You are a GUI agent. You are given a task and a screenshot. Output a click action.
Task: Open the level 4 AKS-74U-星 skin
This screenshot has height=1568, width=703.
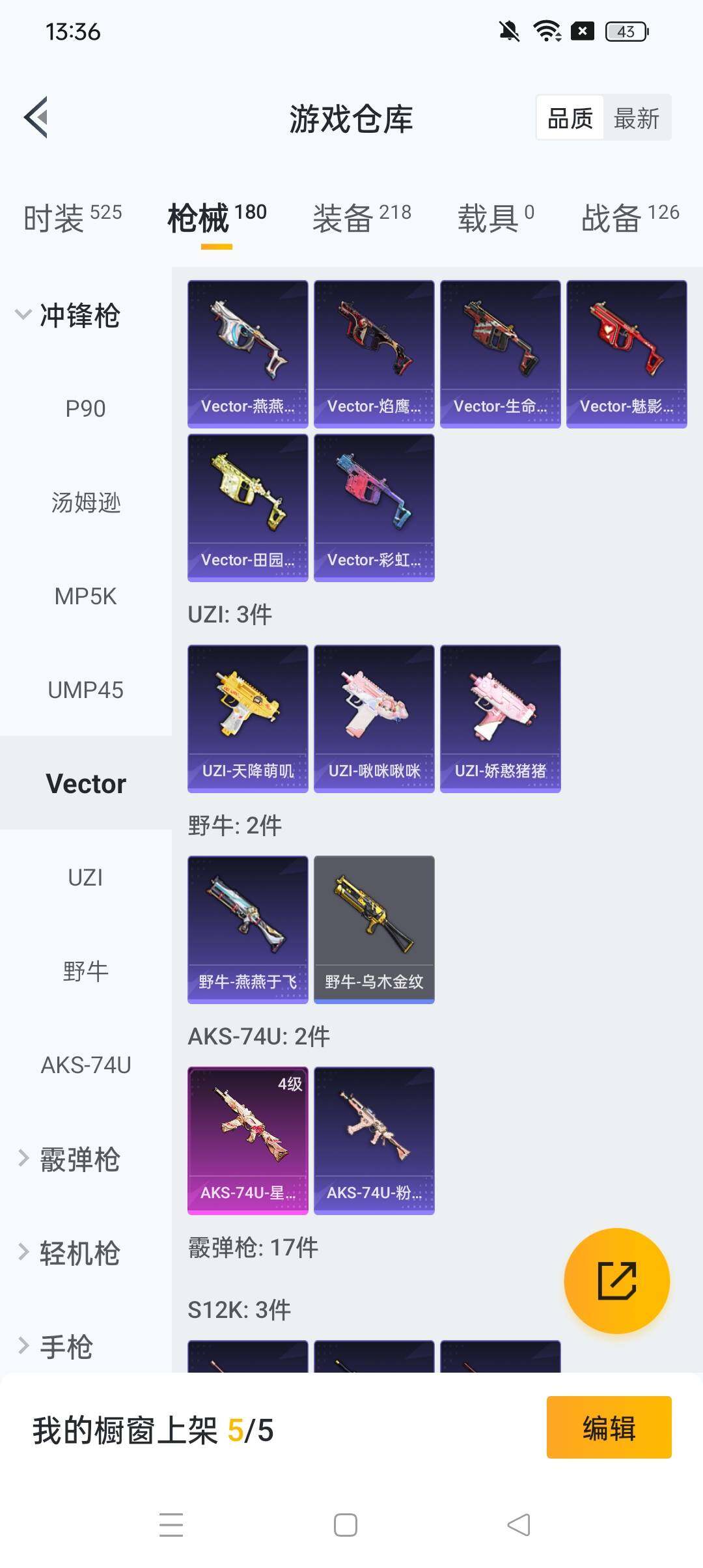(x=247, y=1140)
